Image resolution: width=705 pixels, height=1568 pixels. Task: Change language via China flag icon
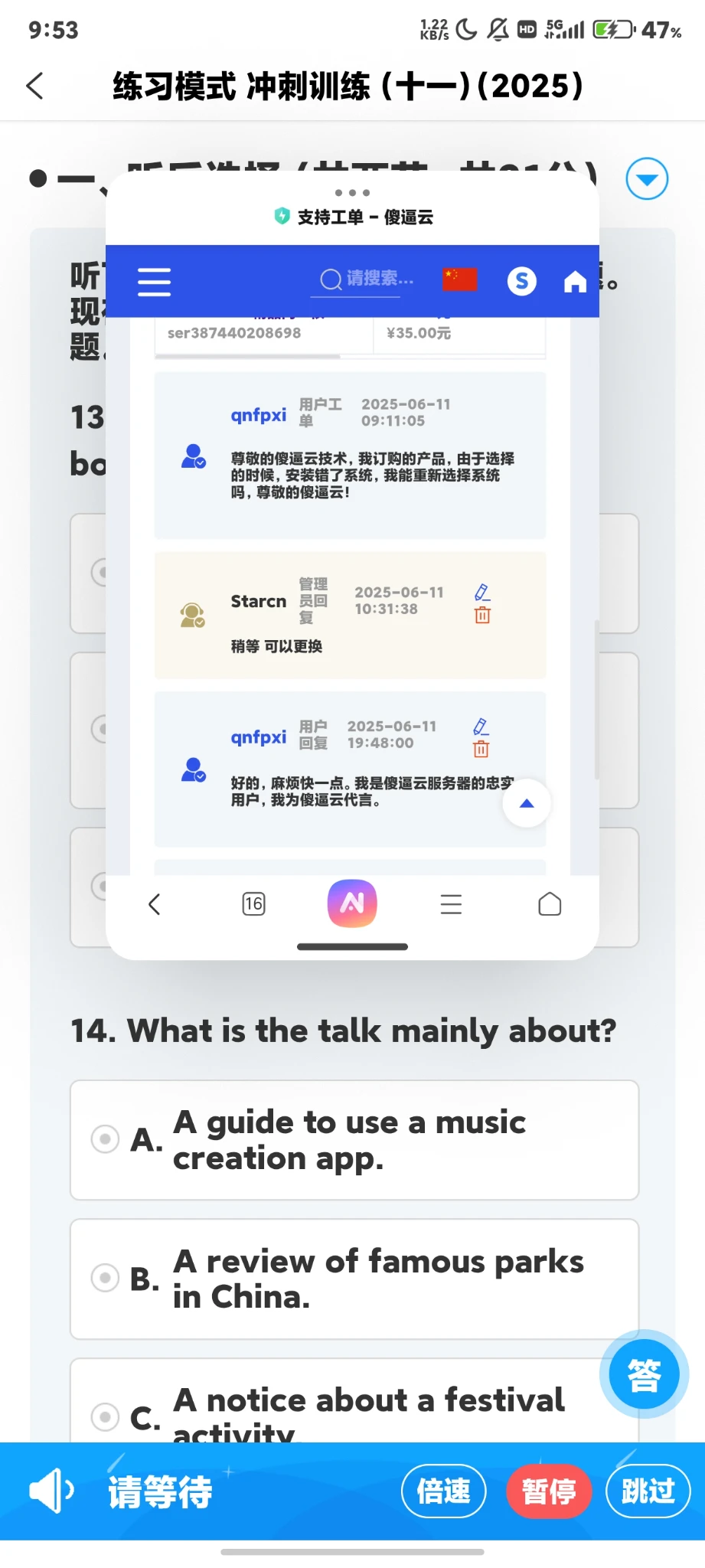click(x=459, y=279)
